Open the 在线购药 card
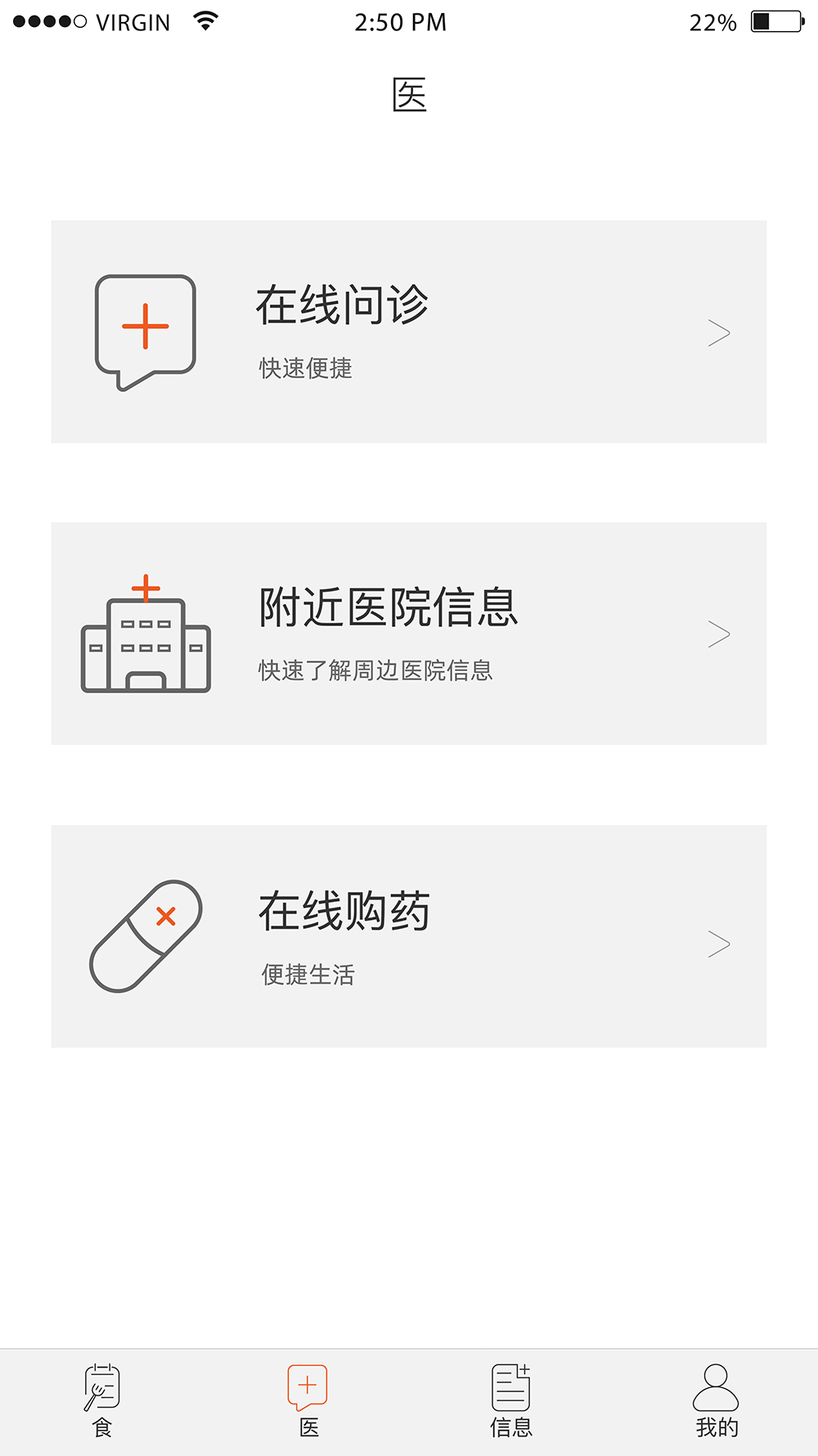Image resolution: width=818 pixels, height=1456 pixels. click(x=409, y=936)
